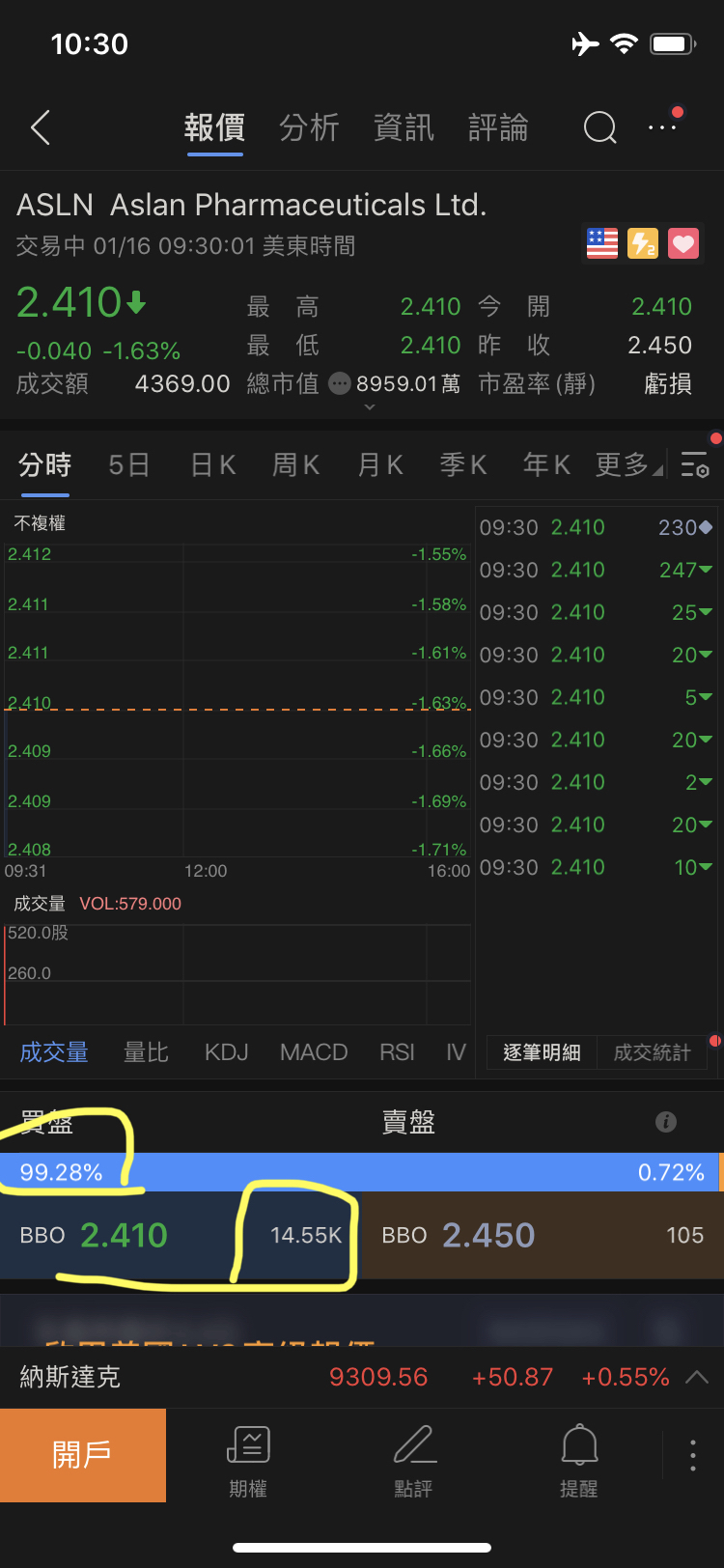Show the 日K chart
Viewport: 724px width, 1568px height.
pos(212,465)
